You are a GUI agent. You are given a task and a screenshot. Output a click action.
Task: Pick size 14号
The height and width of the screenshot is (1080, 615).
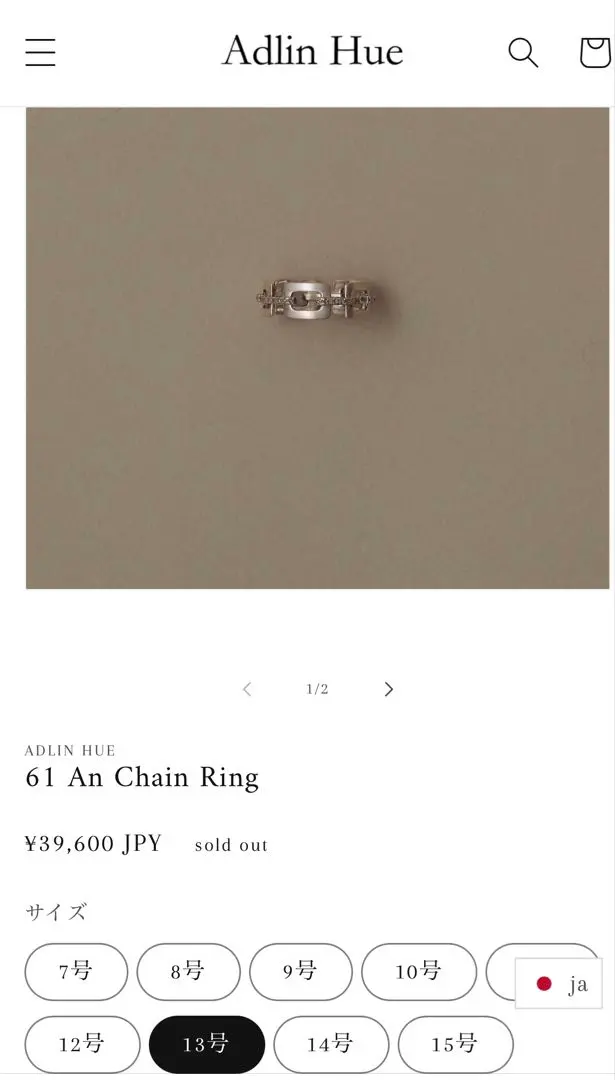pyautogui.click(x=331, y=1044)
